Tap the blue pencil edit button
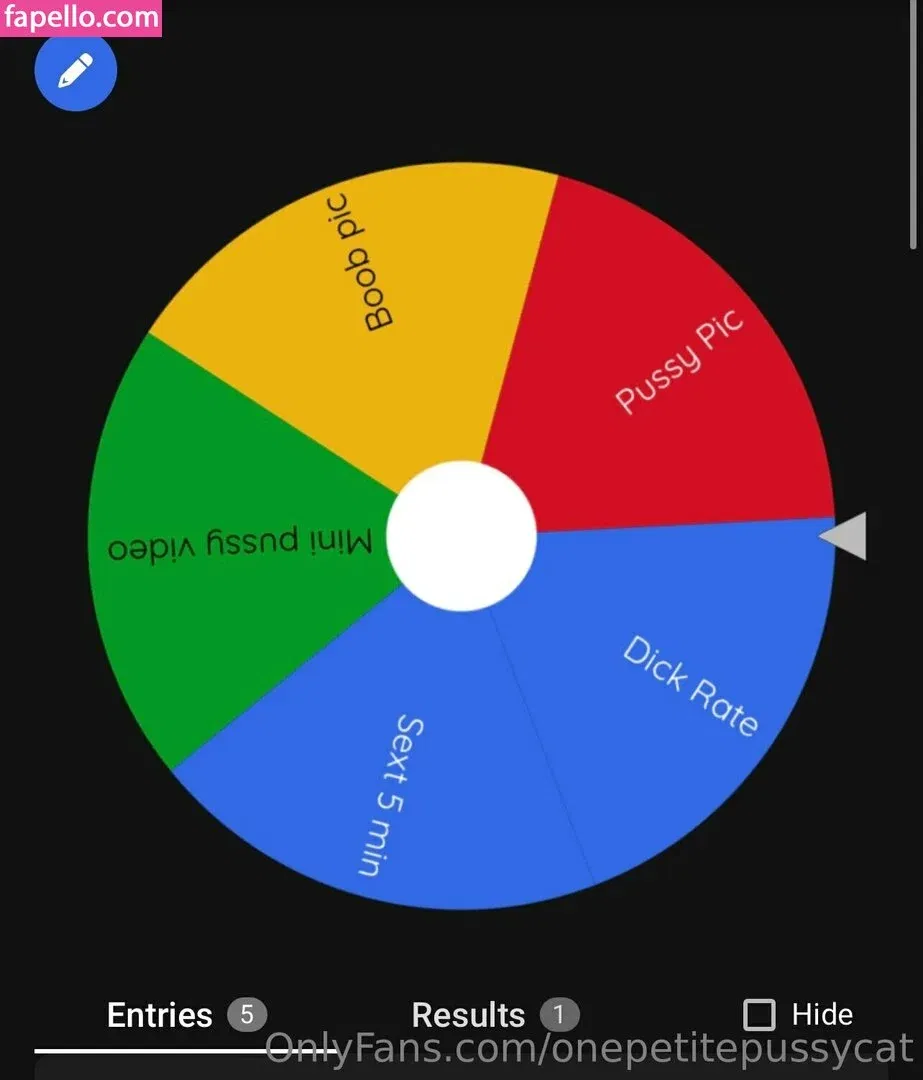This screenshot has width=923, height=1080. tap(76, 71)
